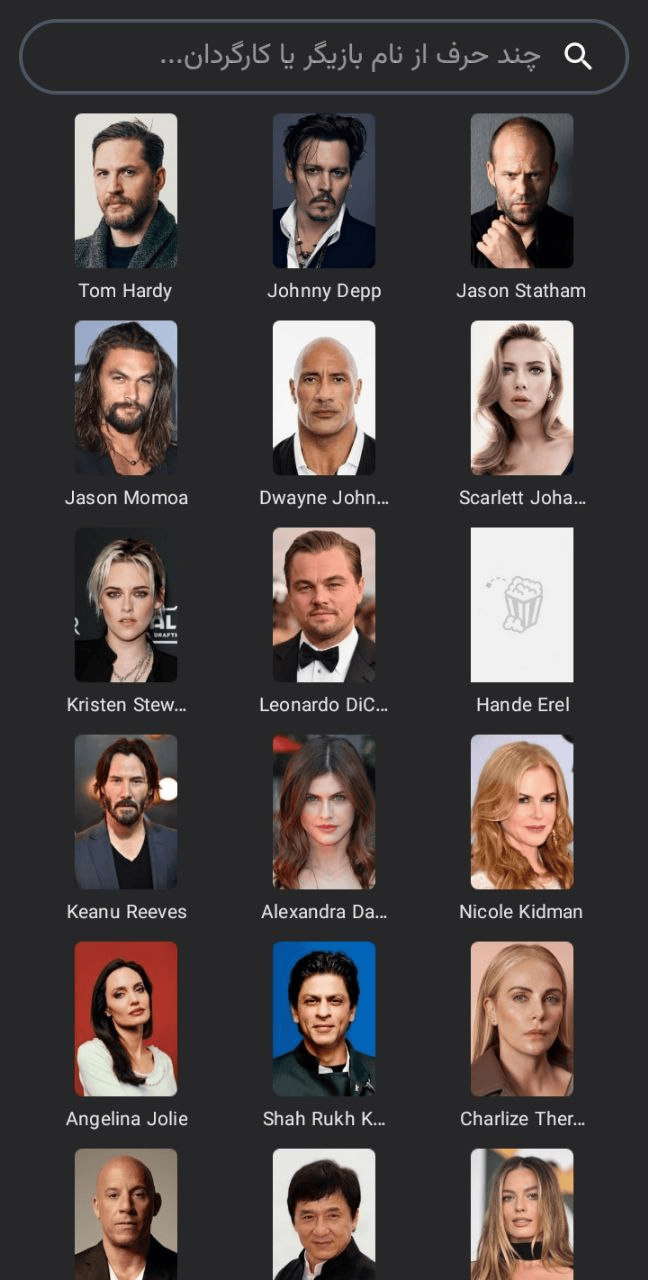Select the Shah Rukh Khan card
This screenshot has width=648, height=1280.
[x=324, y=1019]
